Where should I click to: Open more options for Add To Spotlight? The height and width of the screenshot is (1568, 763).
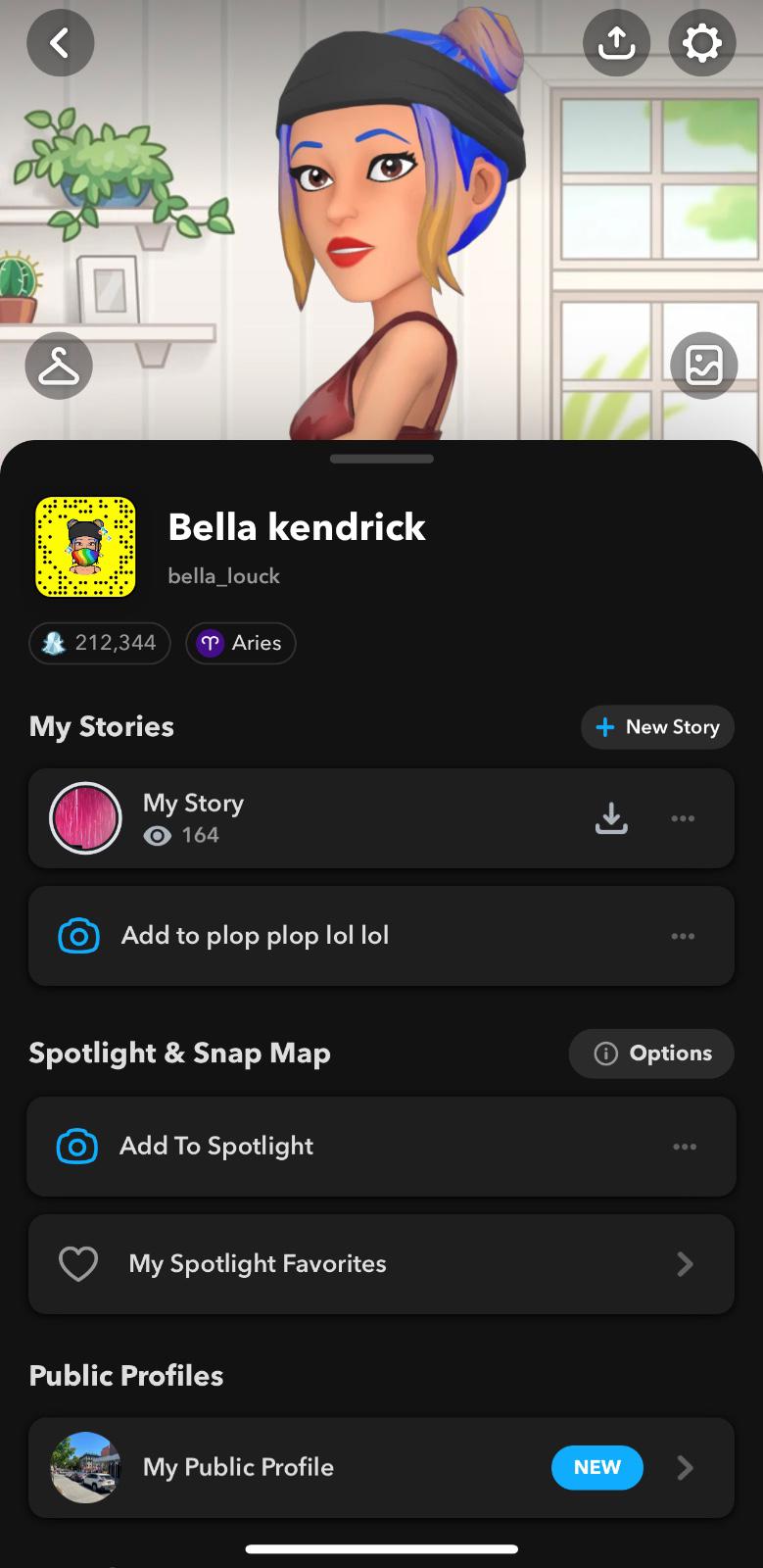click(x=685, y=1147)
